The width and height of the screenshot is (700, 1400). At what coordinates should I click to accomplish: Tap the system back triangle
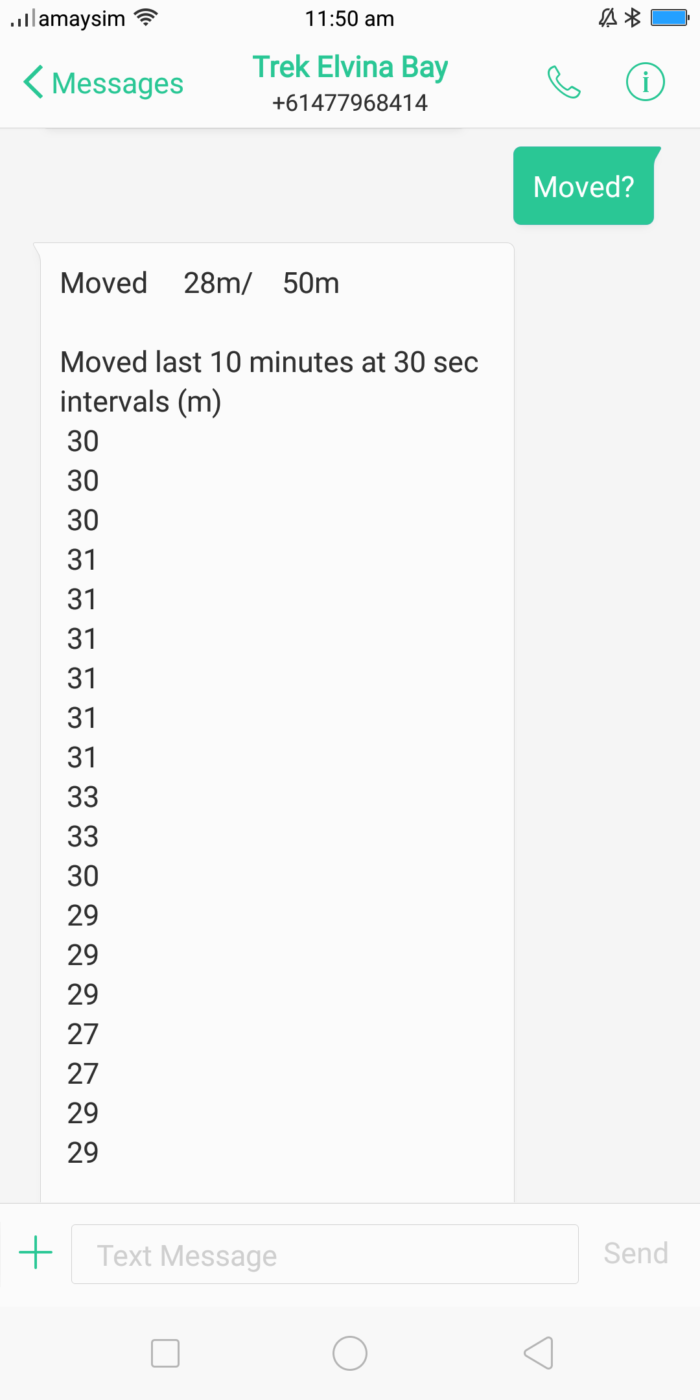coord(538,1353)
